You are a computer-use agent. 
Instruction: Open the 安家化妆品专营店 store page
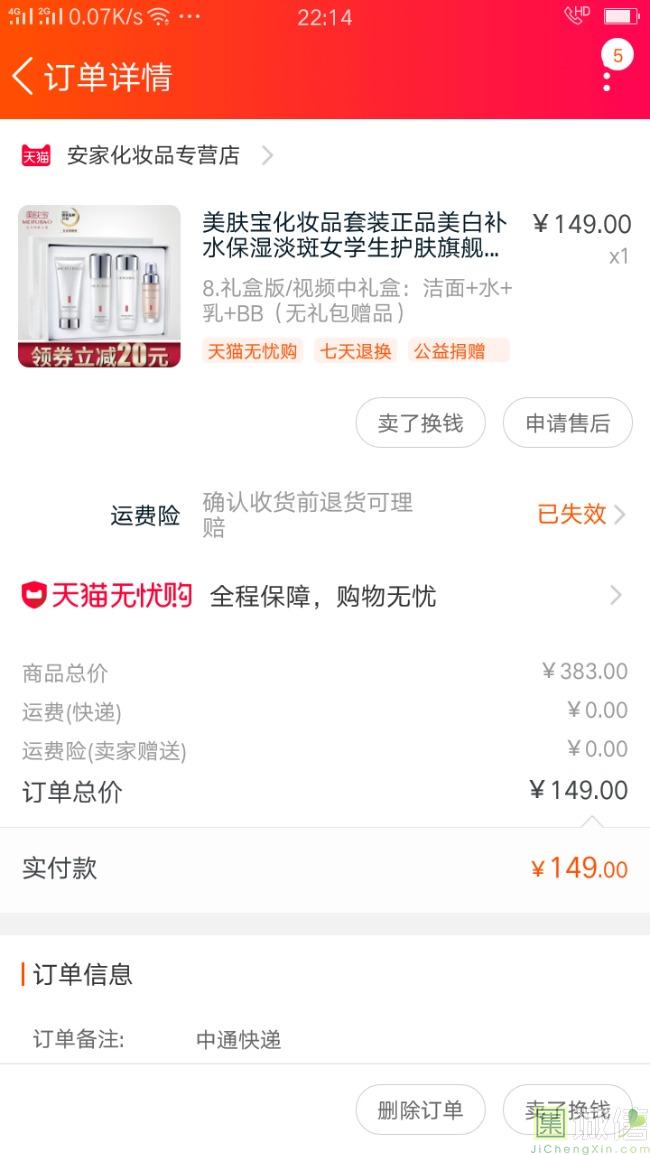(x=153, y=156)
